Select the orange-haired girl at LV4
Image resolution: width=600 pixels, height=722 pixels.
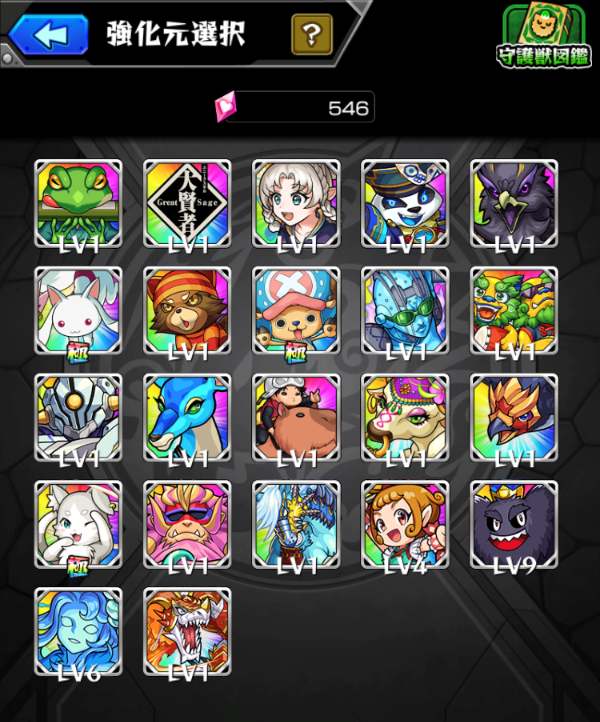[405, 524]
